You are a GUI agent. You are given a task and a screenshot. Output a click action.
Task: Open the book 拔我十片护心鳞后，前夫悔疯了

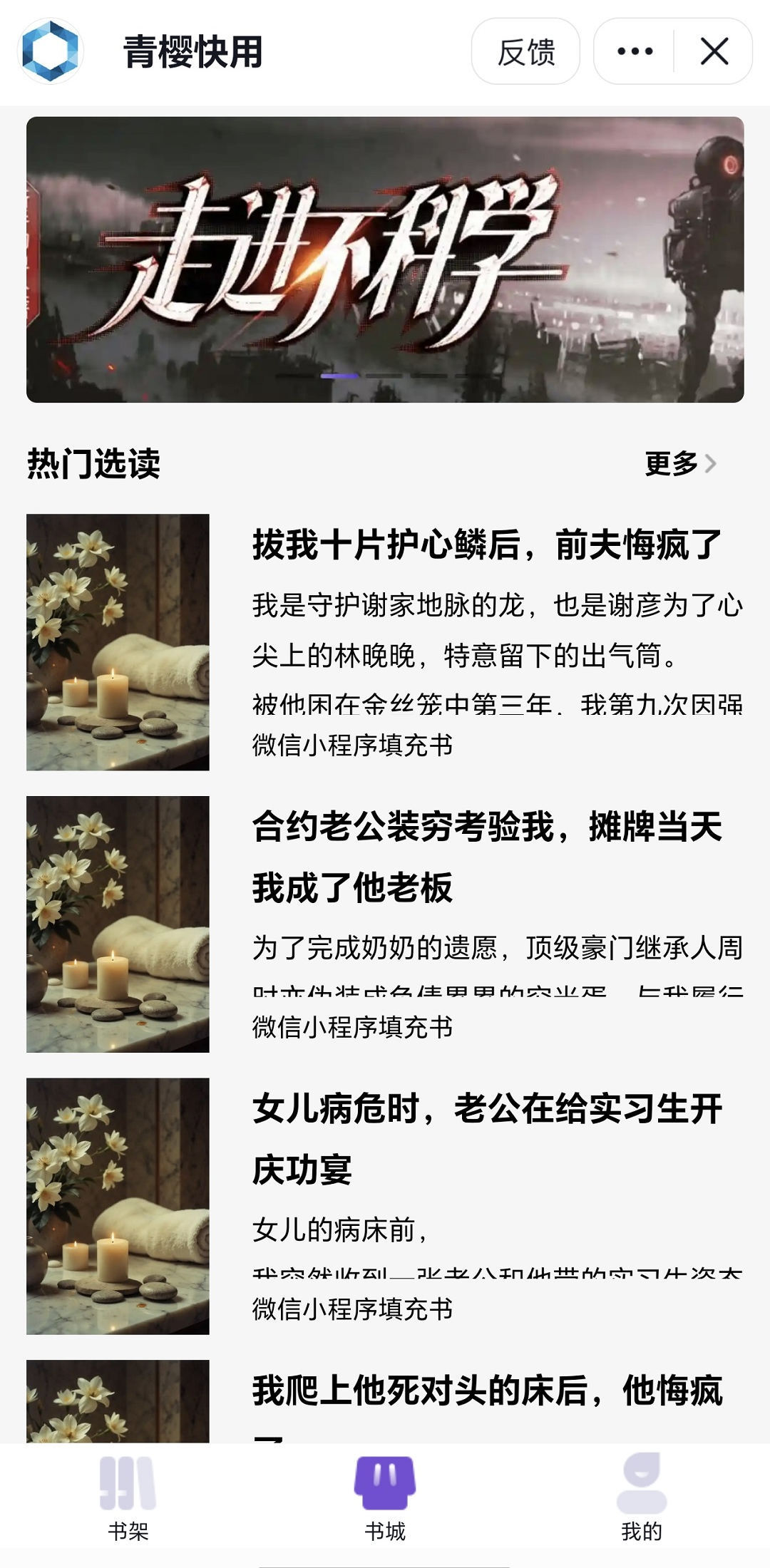tap(487, 545)
